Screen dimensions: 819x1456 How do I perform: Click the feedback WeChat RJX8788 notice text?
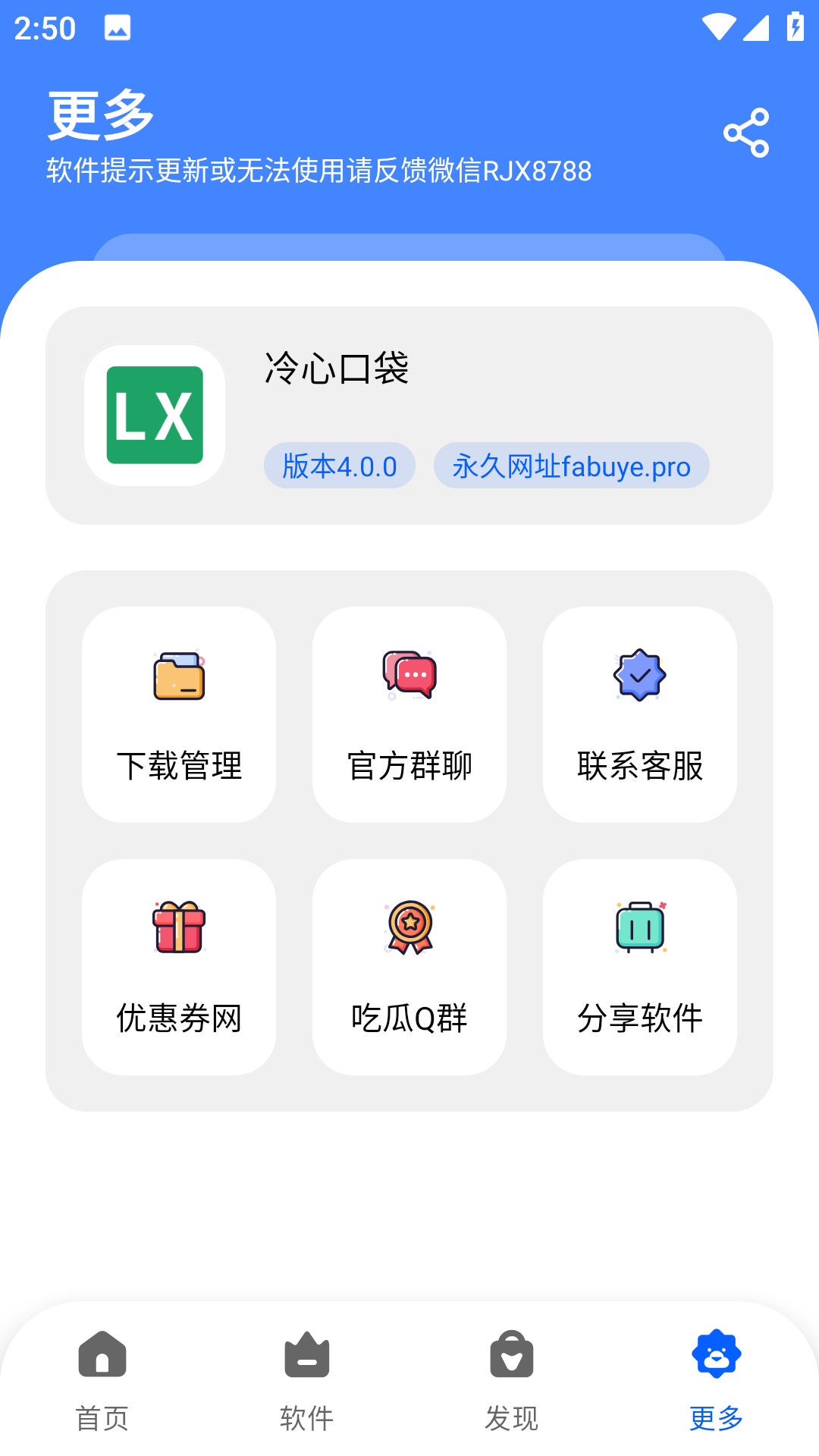tap(318, 171)
